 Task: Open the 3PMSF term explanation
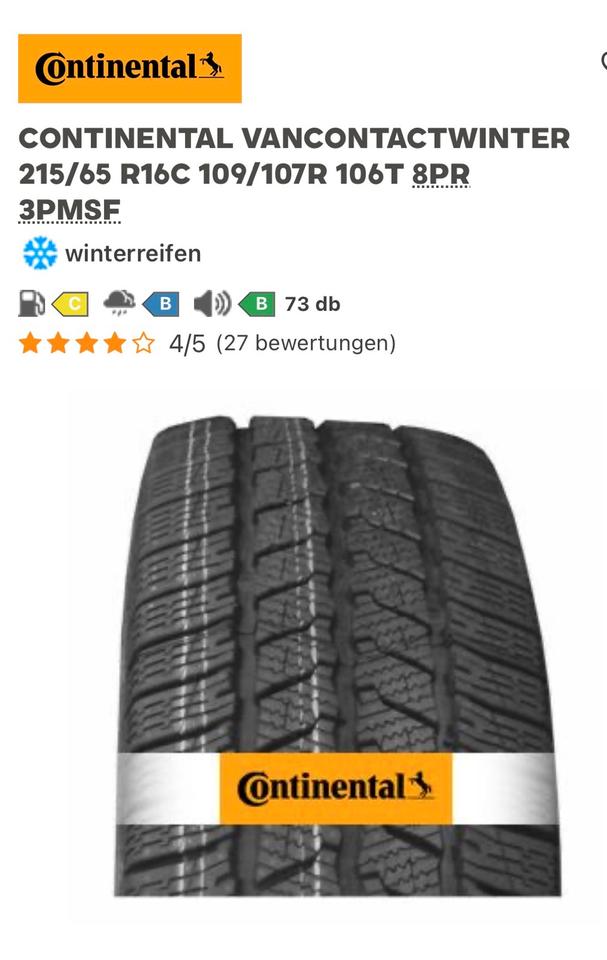click(70, 210)
